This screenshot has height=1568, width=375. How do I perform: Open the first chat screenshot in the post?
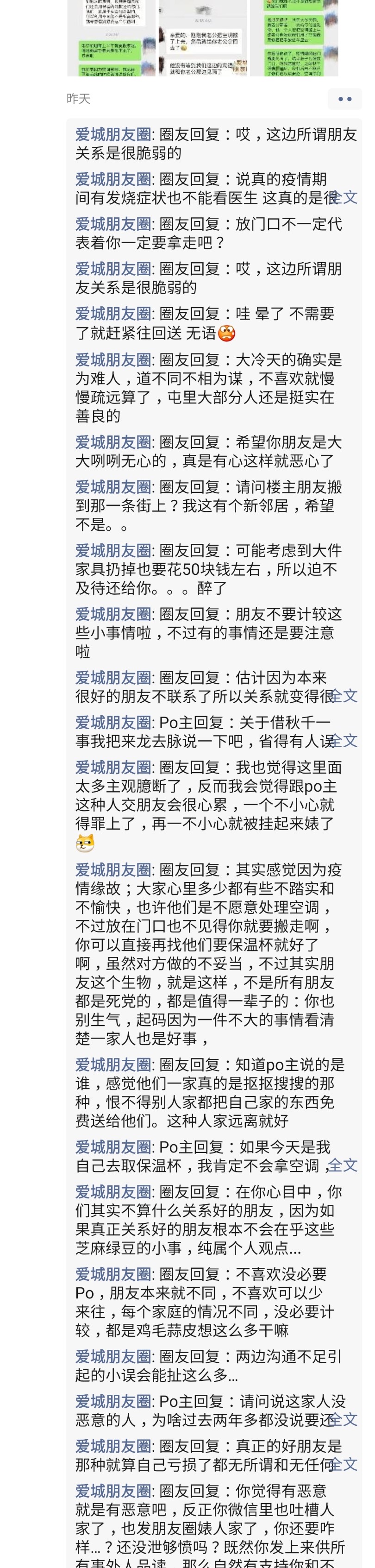pos(112,38)
